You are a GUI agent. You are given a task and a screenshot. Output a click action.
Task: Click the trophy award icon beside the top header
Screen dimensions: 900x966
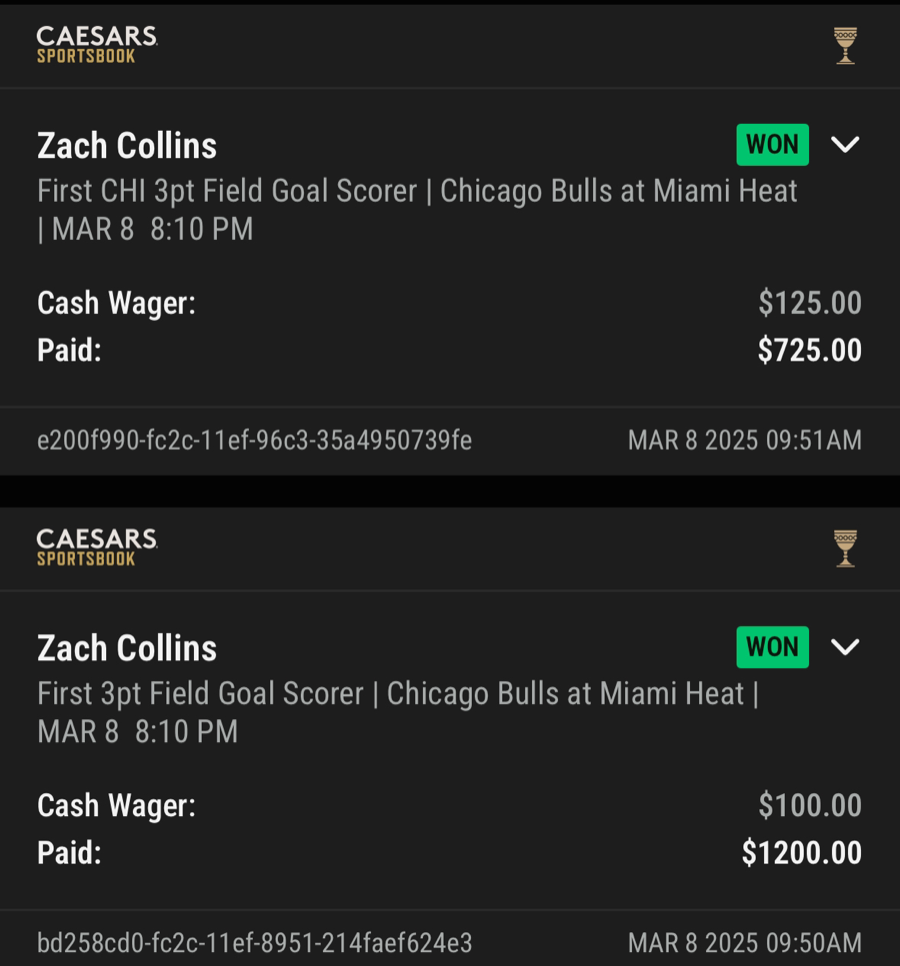pos(845,45)
